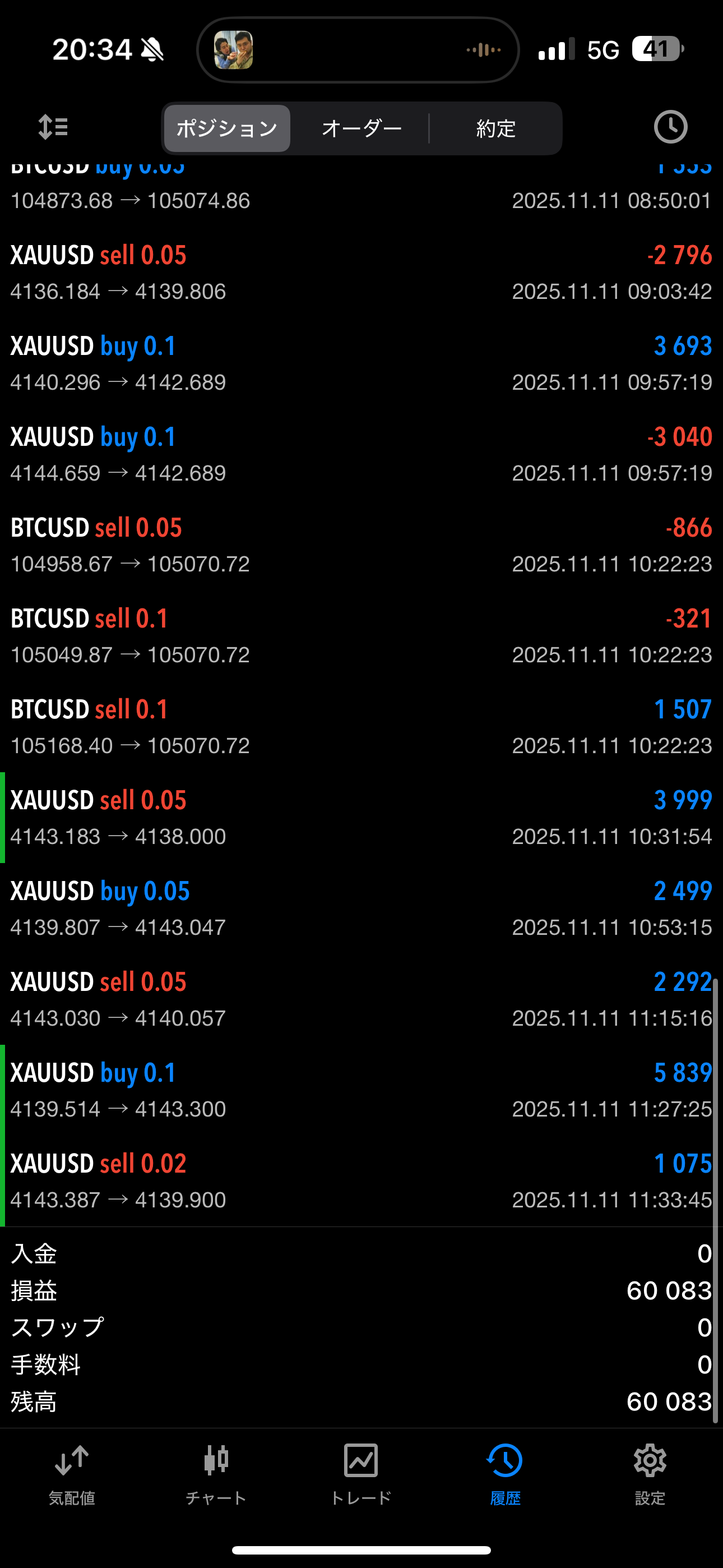Viewport: 723px width, 1568px height.
Task: Open the 設定 tab
Action: pyautogui.click(x=650, y=1473)
